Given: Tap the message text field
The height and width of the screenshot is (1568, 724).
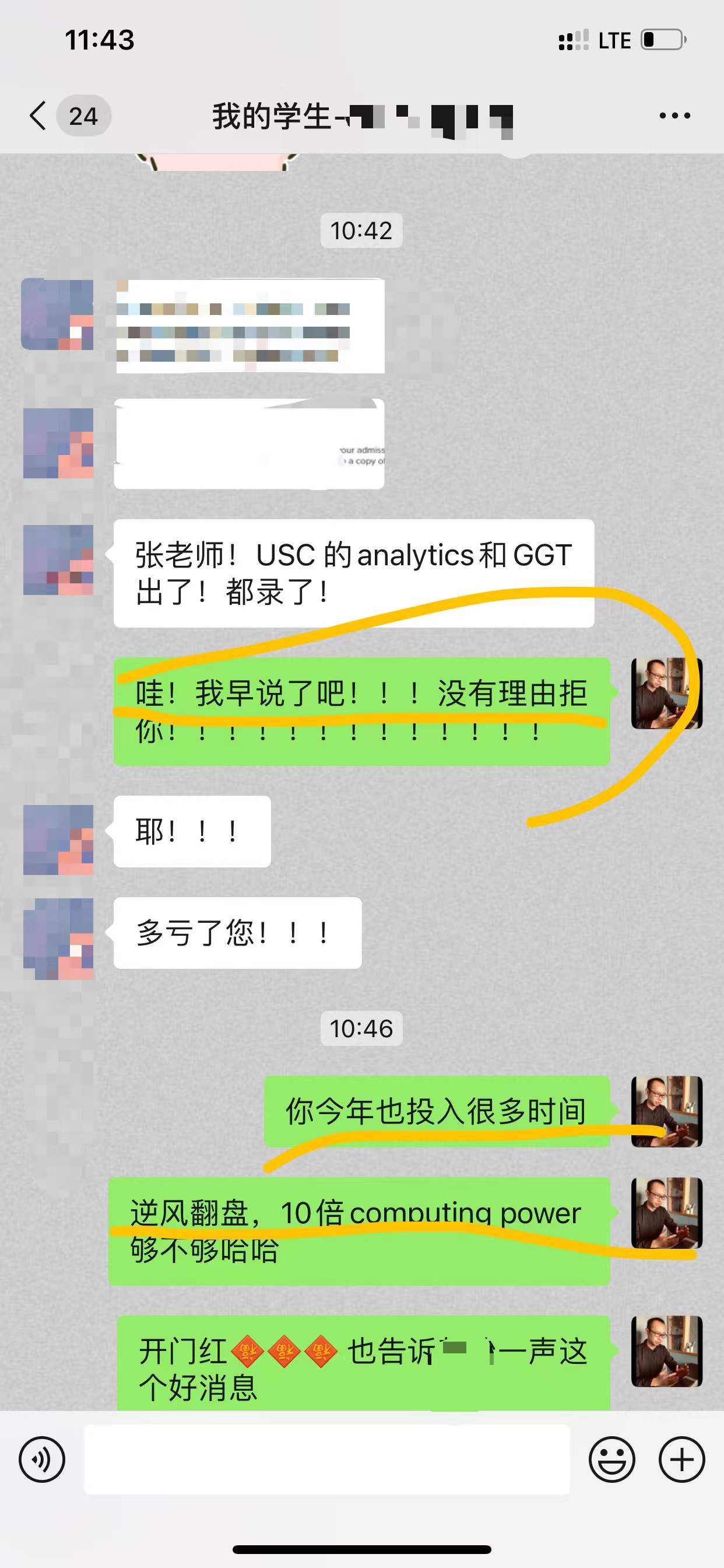Looking at the screenshot, I should pos(326,1459).
